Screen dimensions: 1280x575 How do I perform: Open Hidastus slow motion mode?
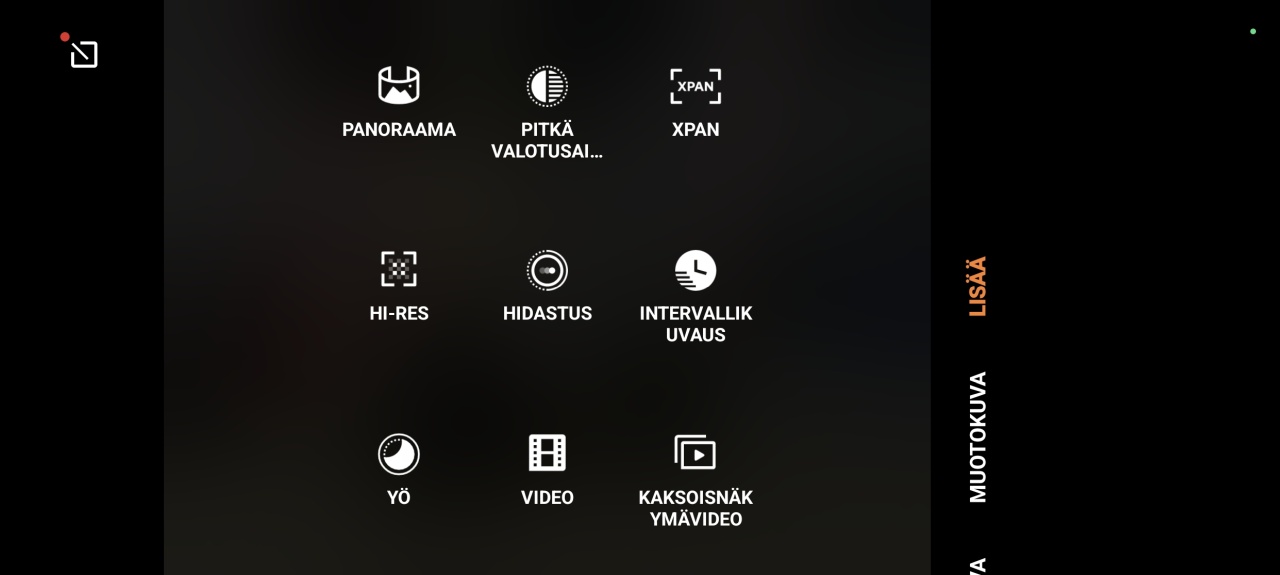pyautogui.click(x=547, y=285)
